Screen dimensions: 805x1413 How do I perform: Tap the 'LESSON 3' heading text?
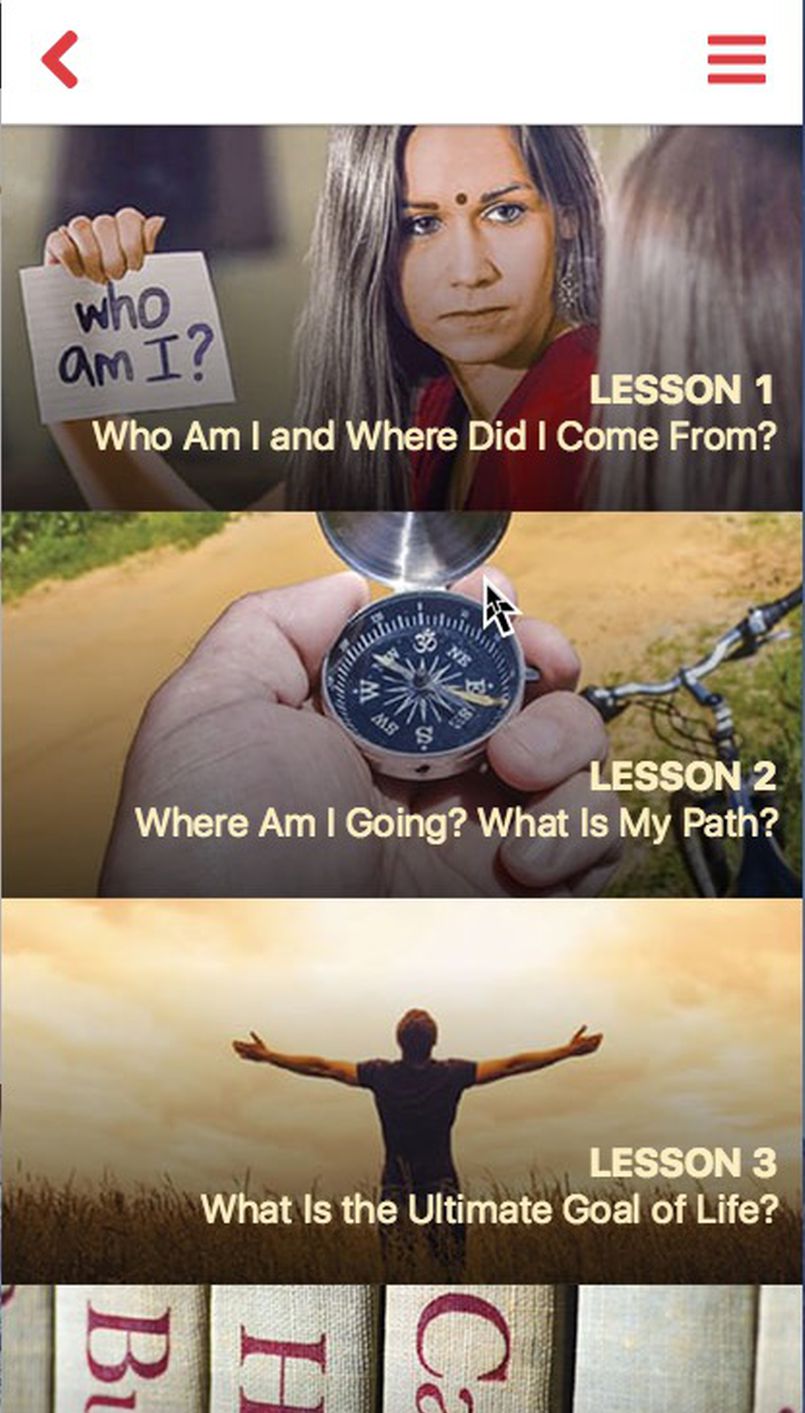click(x=684, y=1162)
